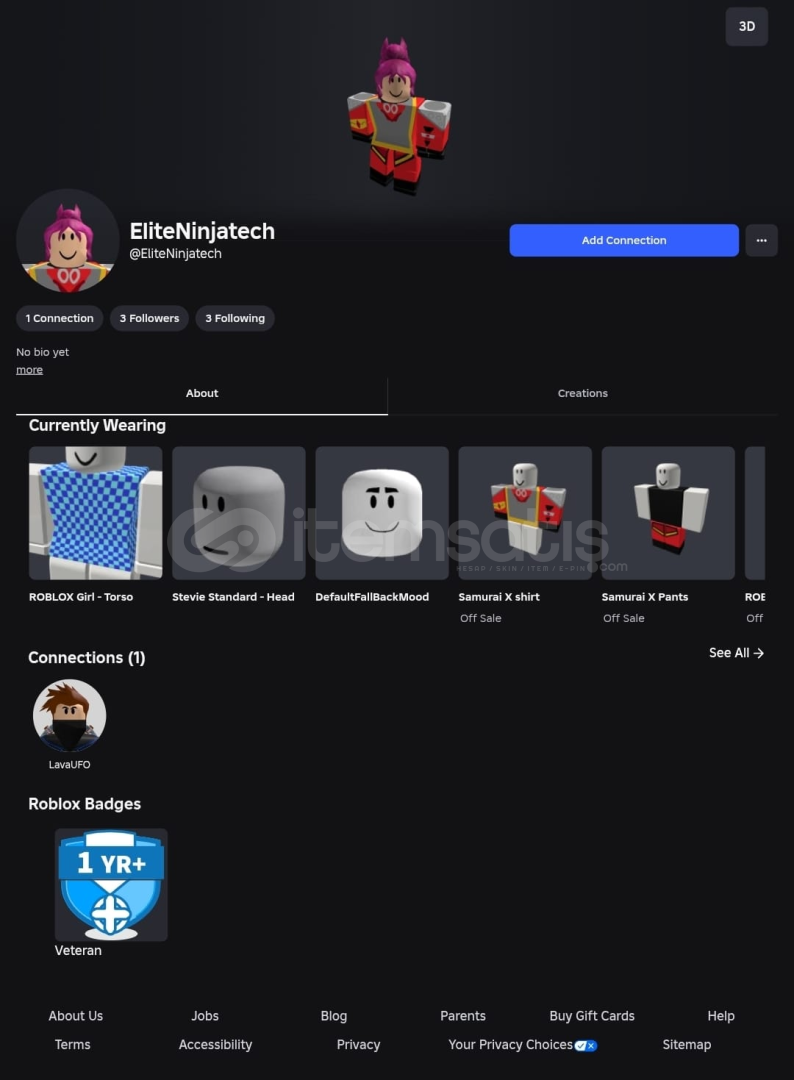This screenshot has width=794, height=1080.
Task: Open LavaUFO's profile
Action: tap(69, 716)
